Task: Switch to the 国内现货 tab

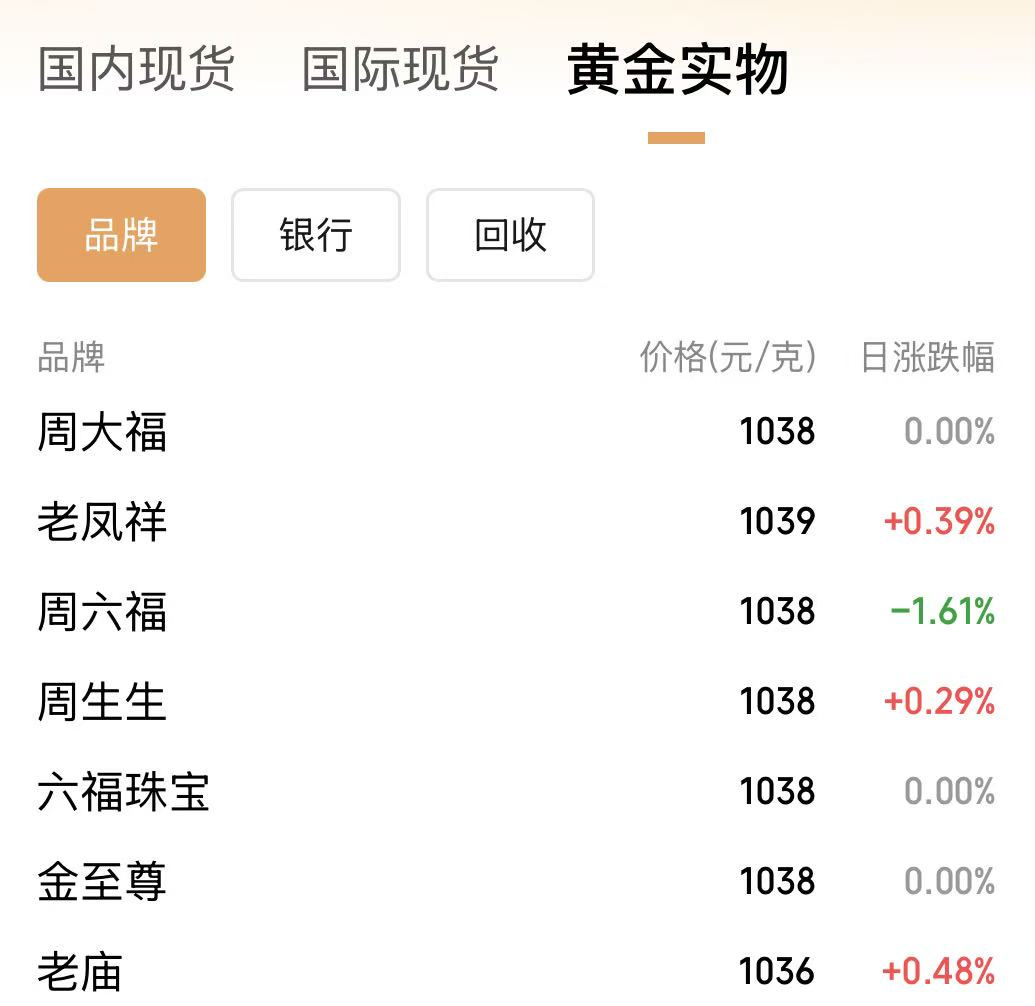Action: click(136, 68)
